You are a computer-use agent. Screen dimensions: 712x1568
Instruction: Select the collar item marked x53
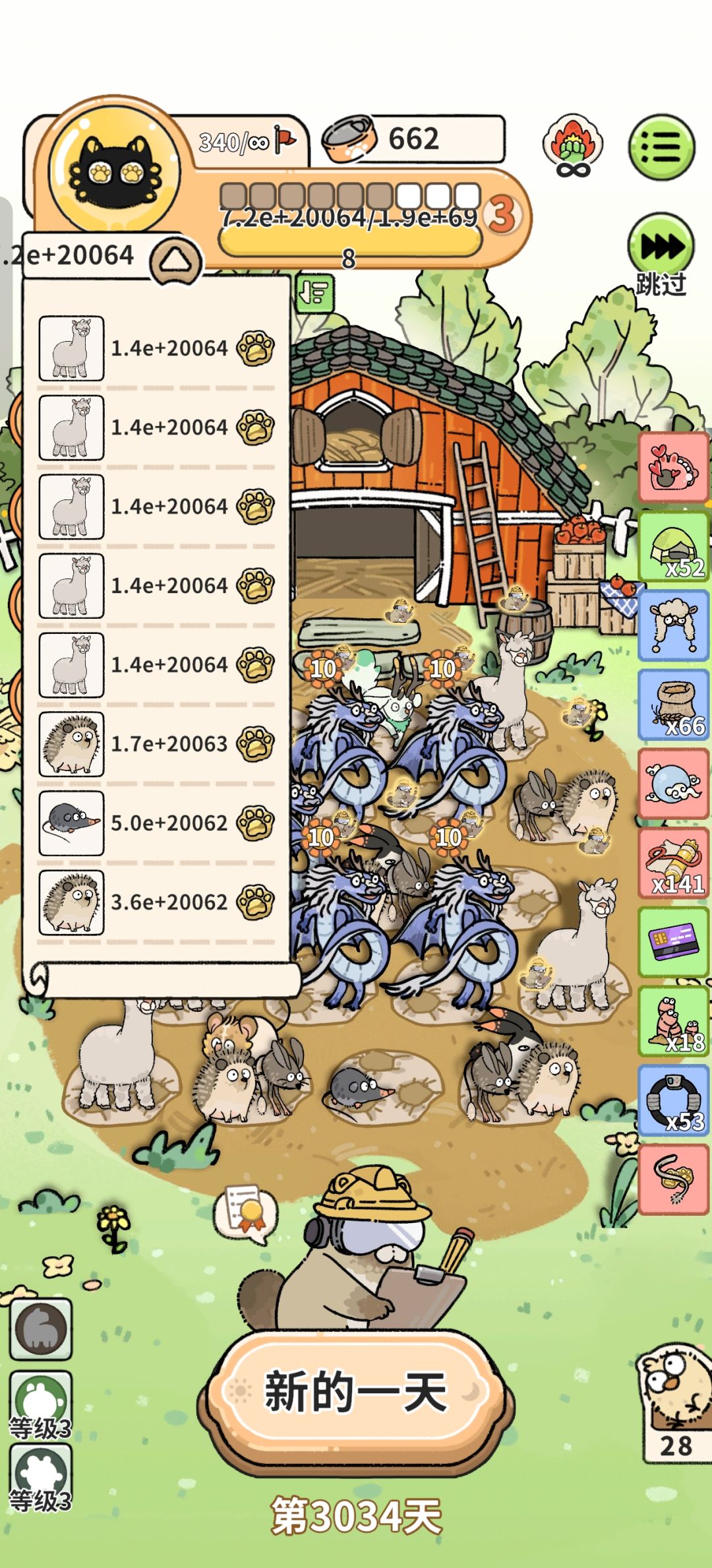673,1100
